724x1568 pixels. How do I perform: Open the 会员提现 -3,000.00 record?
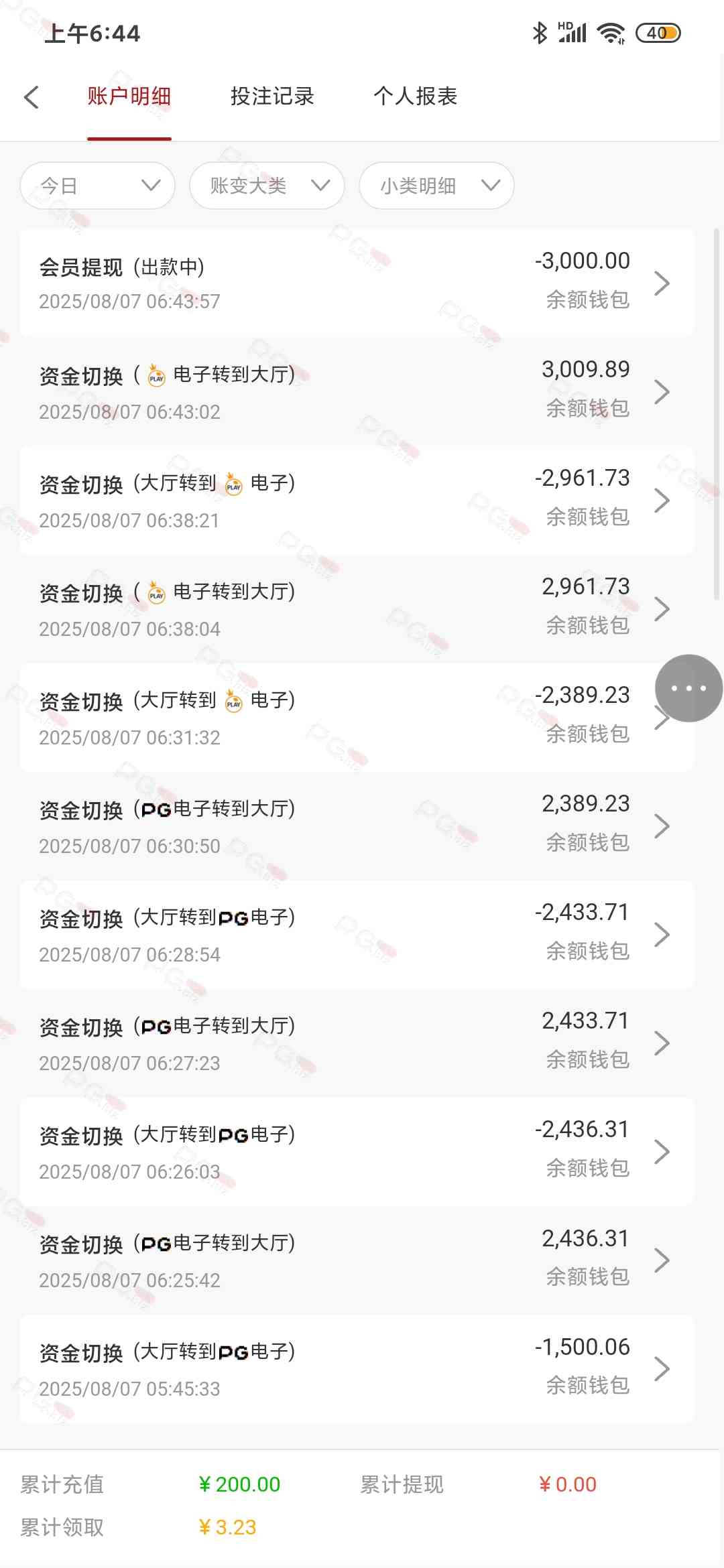click(x=357, y=283)
